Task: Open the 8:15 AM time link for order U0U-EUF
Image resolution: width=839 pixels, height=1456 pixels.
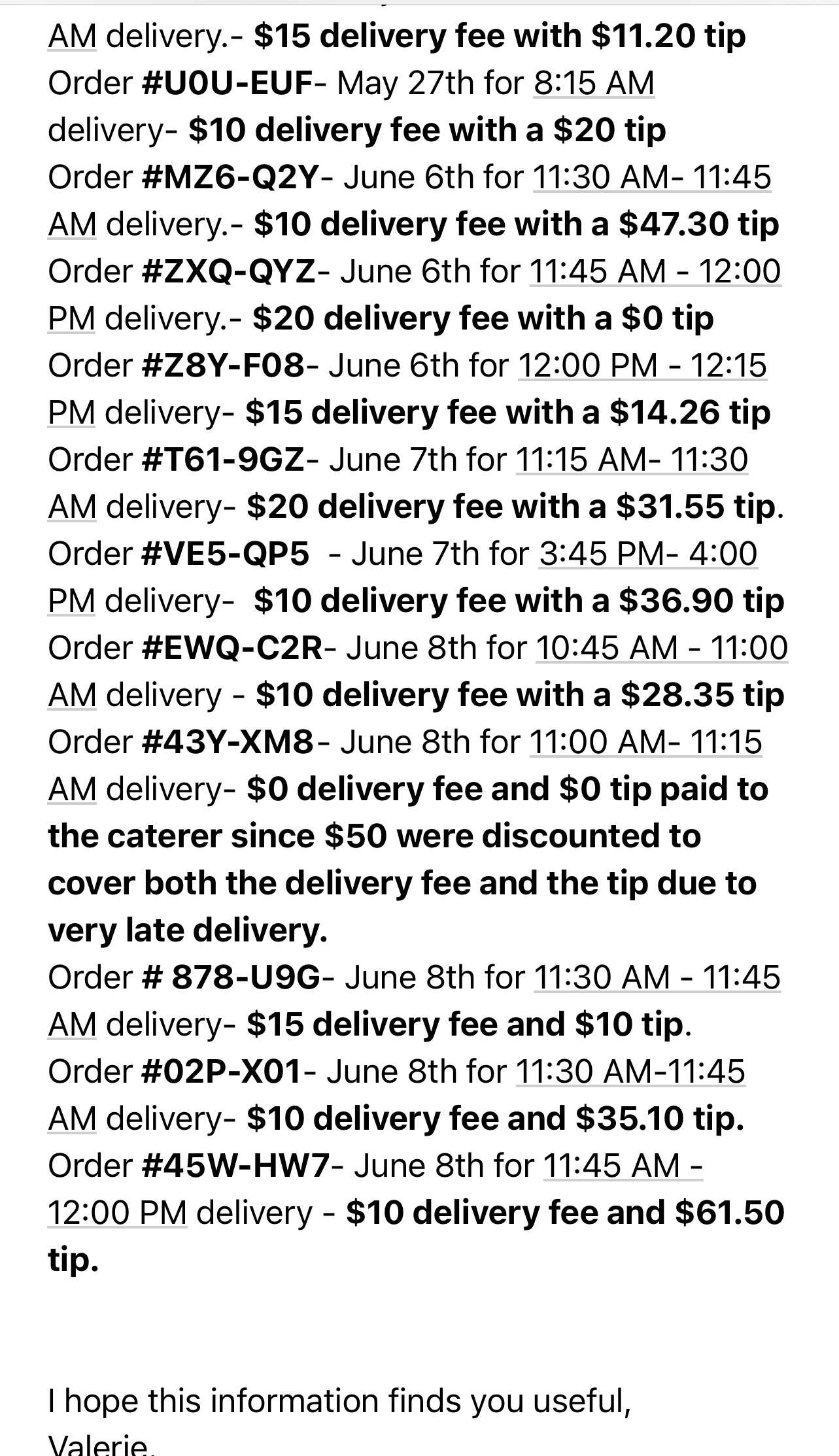Action: (594, 84)
